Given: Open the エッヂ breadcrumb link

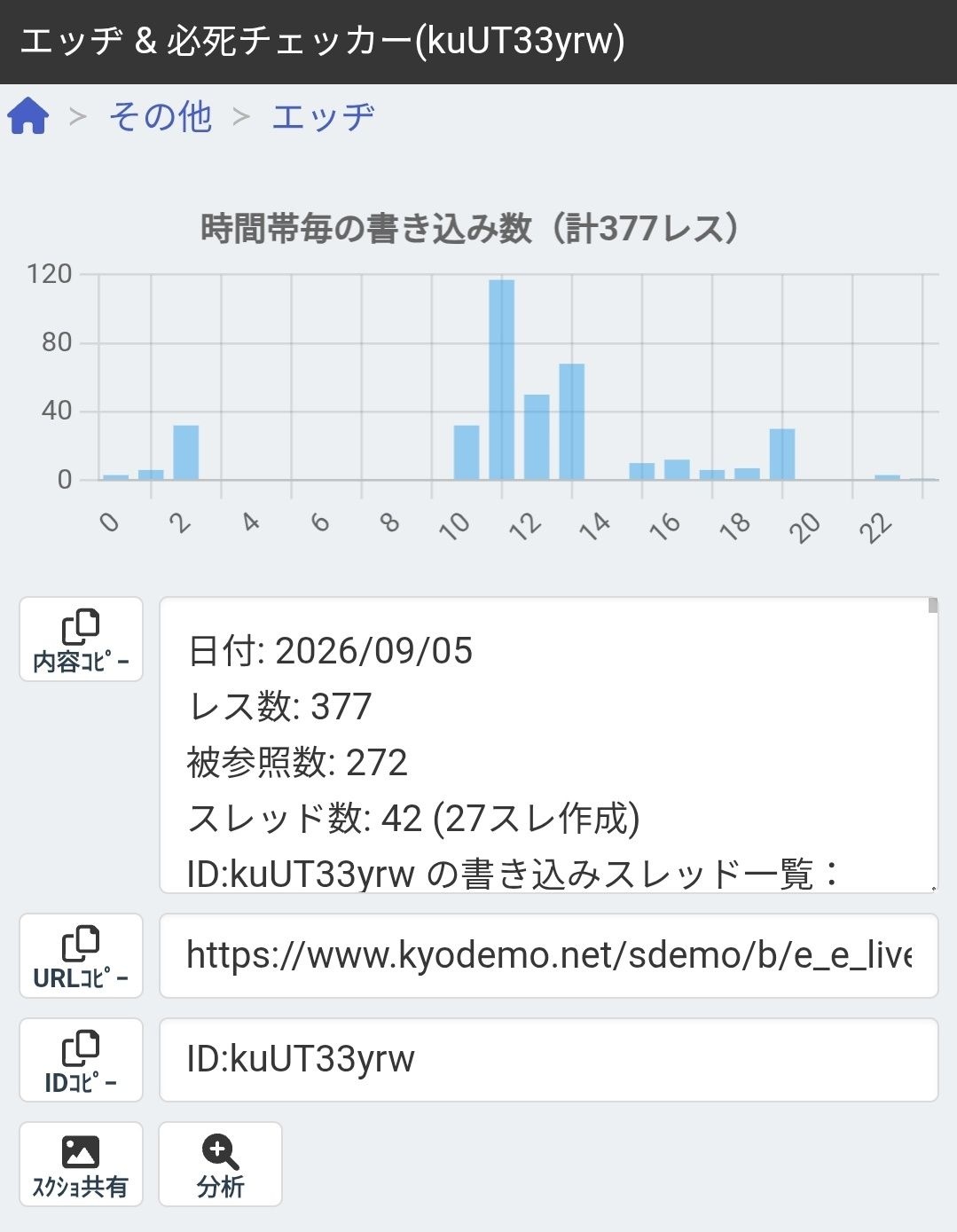Looking at the screenshot, I should (x=323, y=116).
